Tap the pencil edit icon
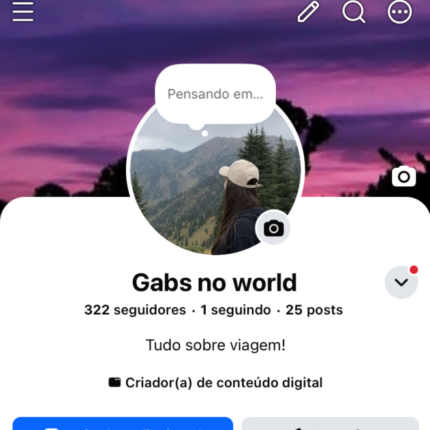 click(308, 12)
